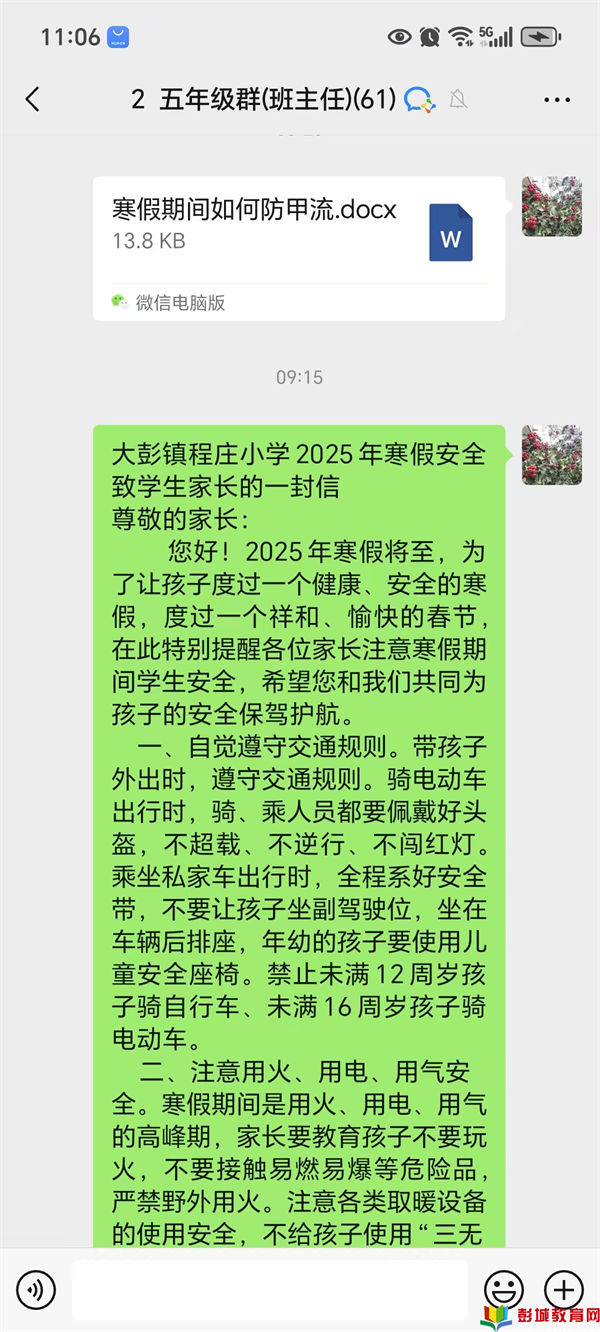
Task: Switch to voice message input
Action: [x=36, y=1290]
